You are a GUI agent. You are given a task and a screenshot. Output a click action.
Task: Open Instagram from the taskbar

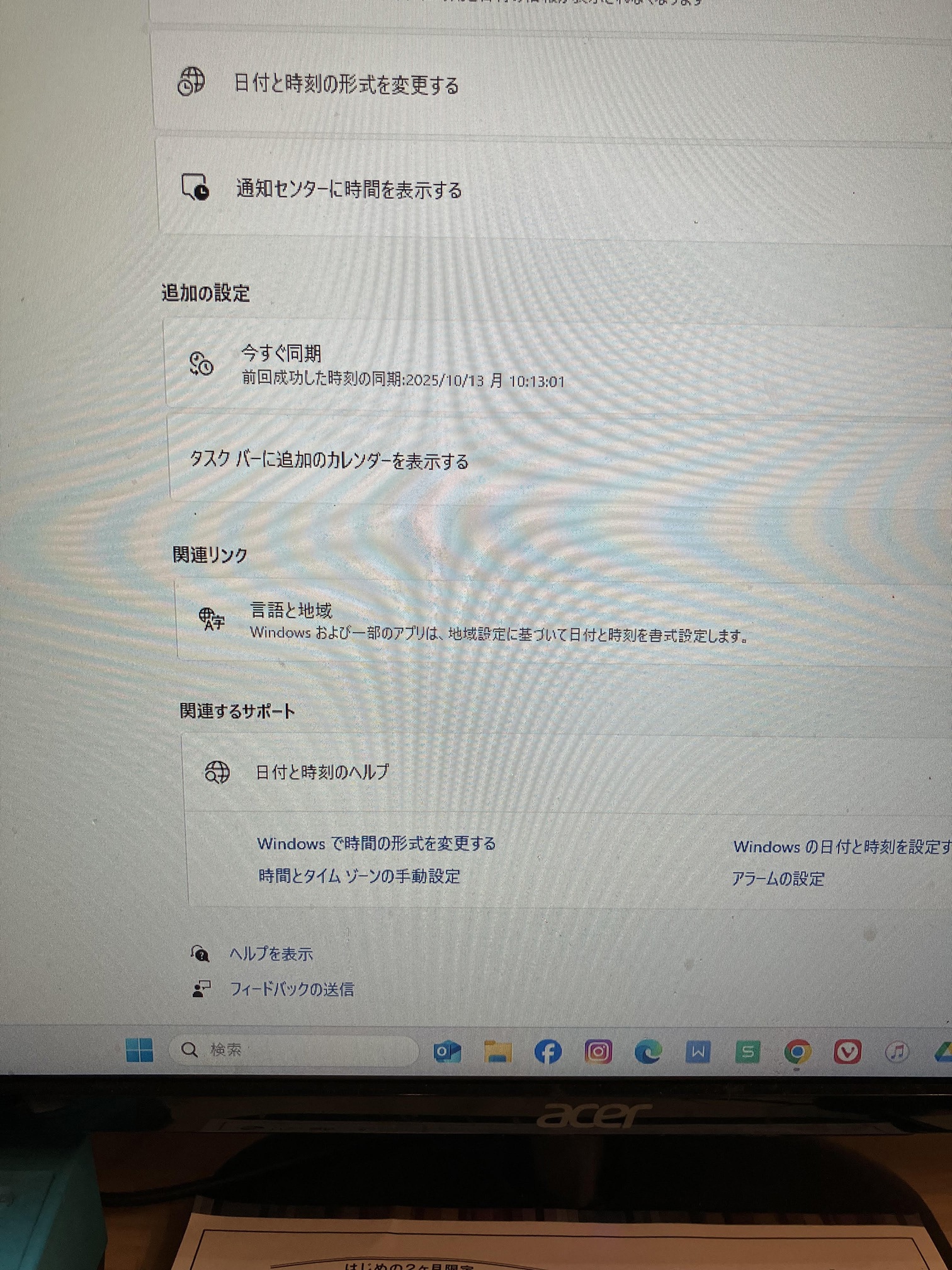click(x=598, y=1051)
